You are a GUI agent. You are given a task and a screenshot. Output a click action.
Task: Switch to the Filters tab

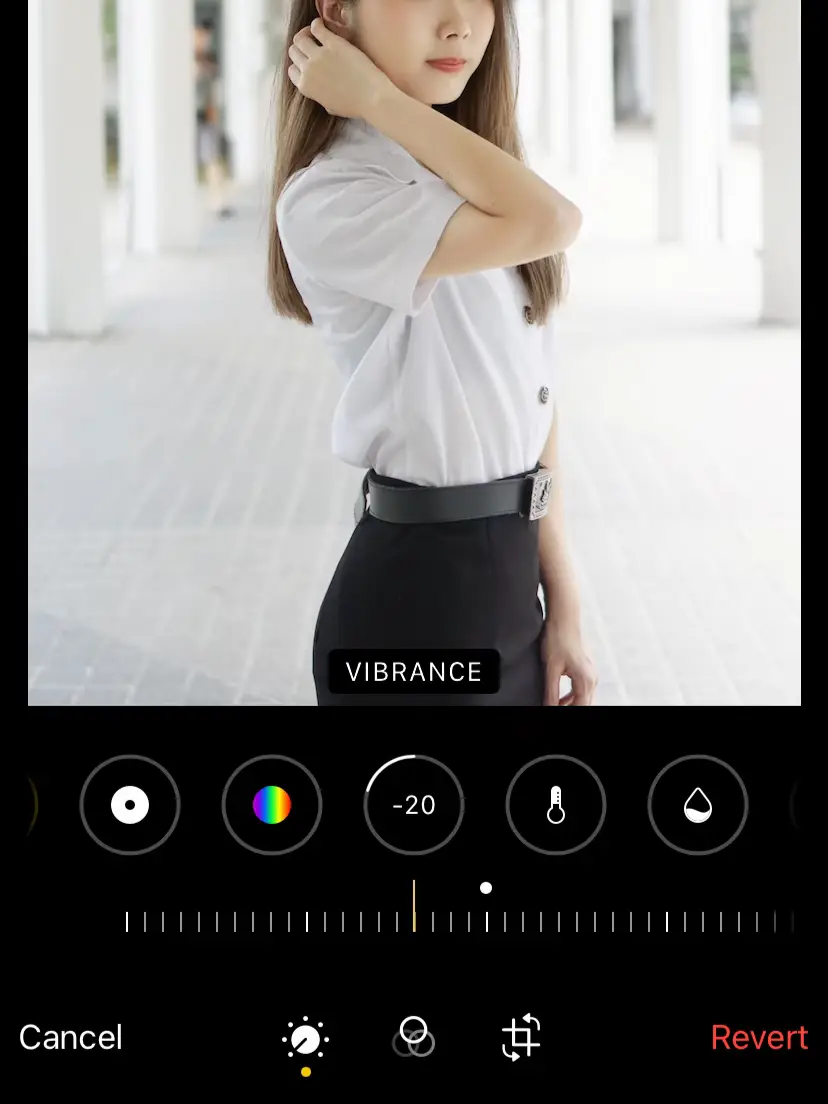click(413, 1037)
